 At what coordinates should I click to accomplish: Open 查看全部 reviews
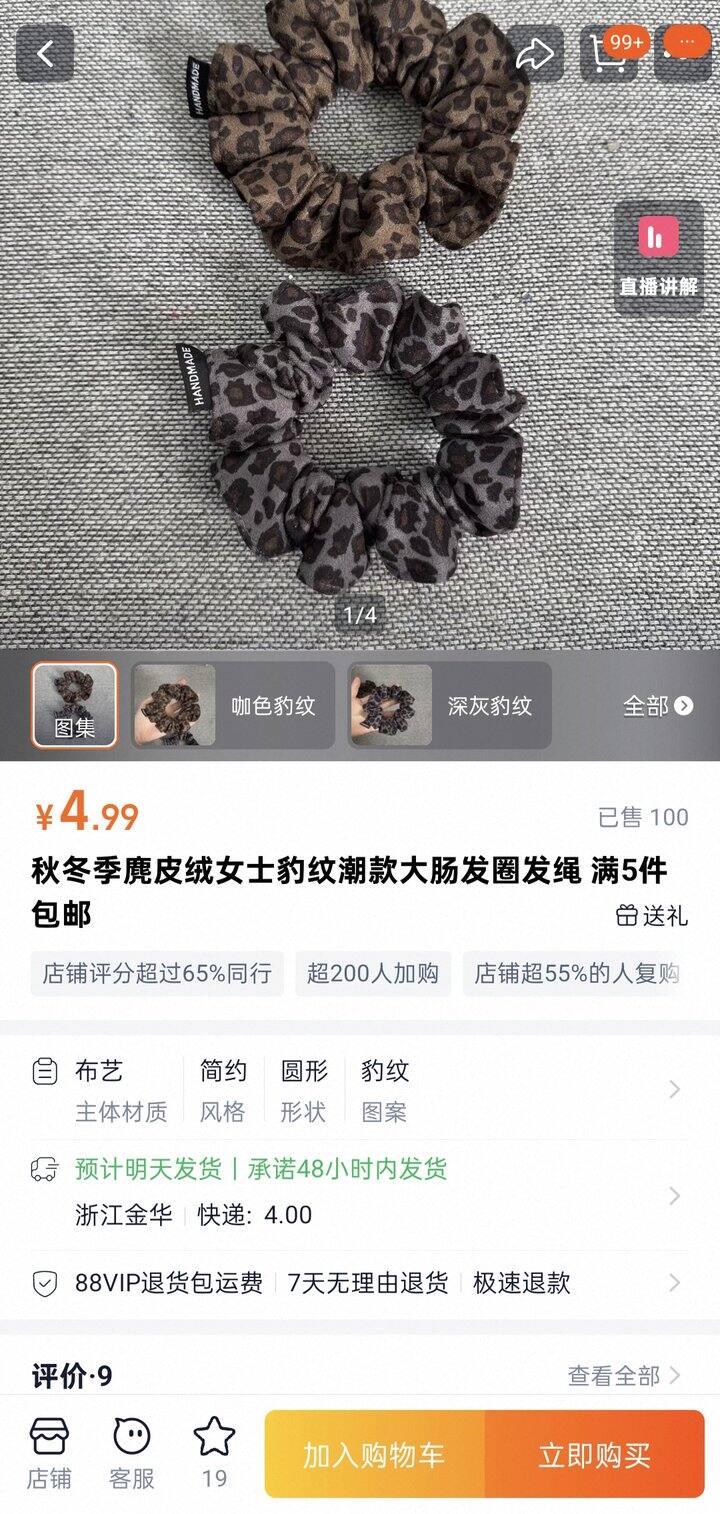623,1376
